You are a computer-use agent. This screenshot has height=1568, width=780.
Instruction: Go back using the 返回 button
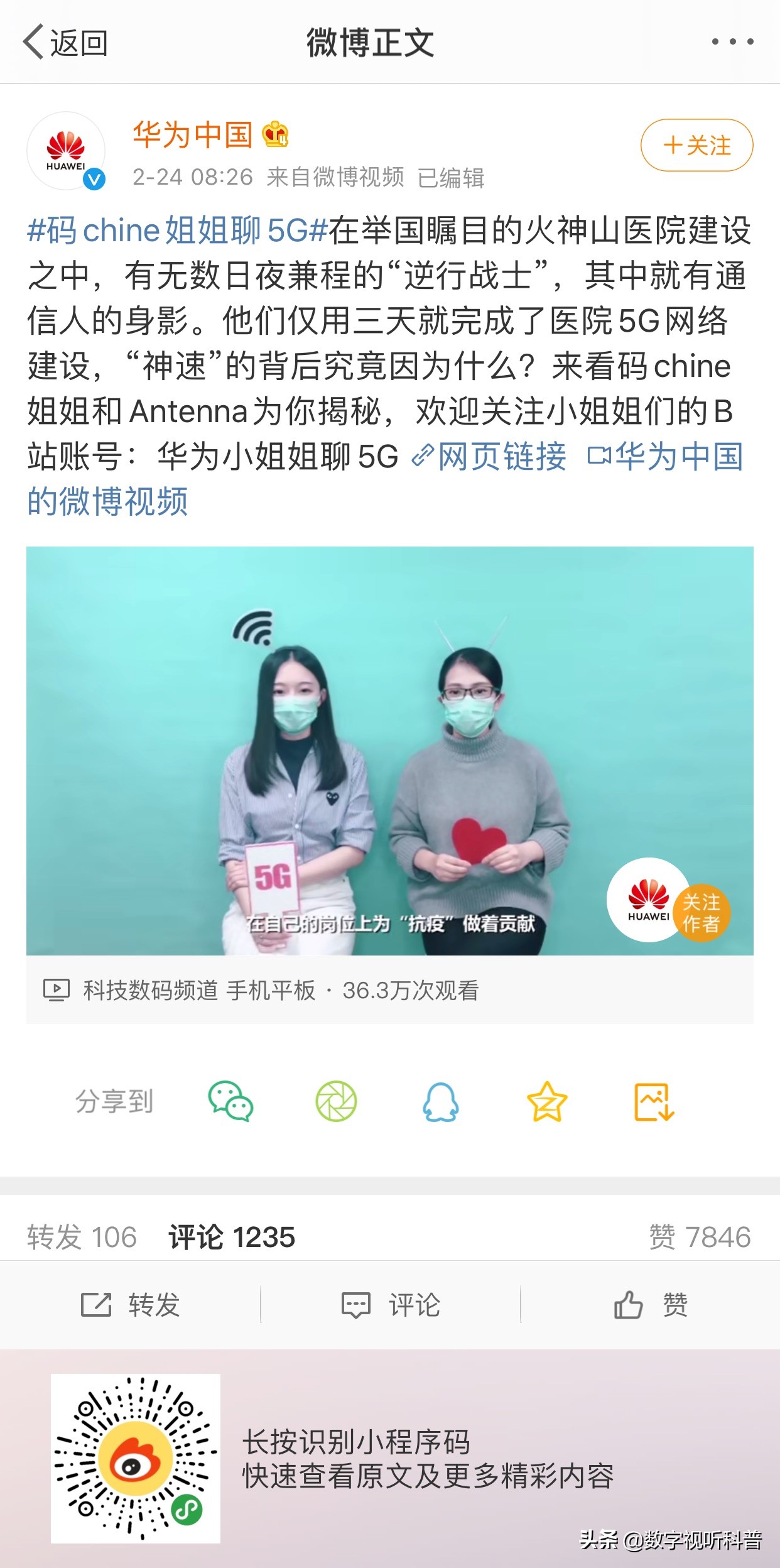[65, 43]
